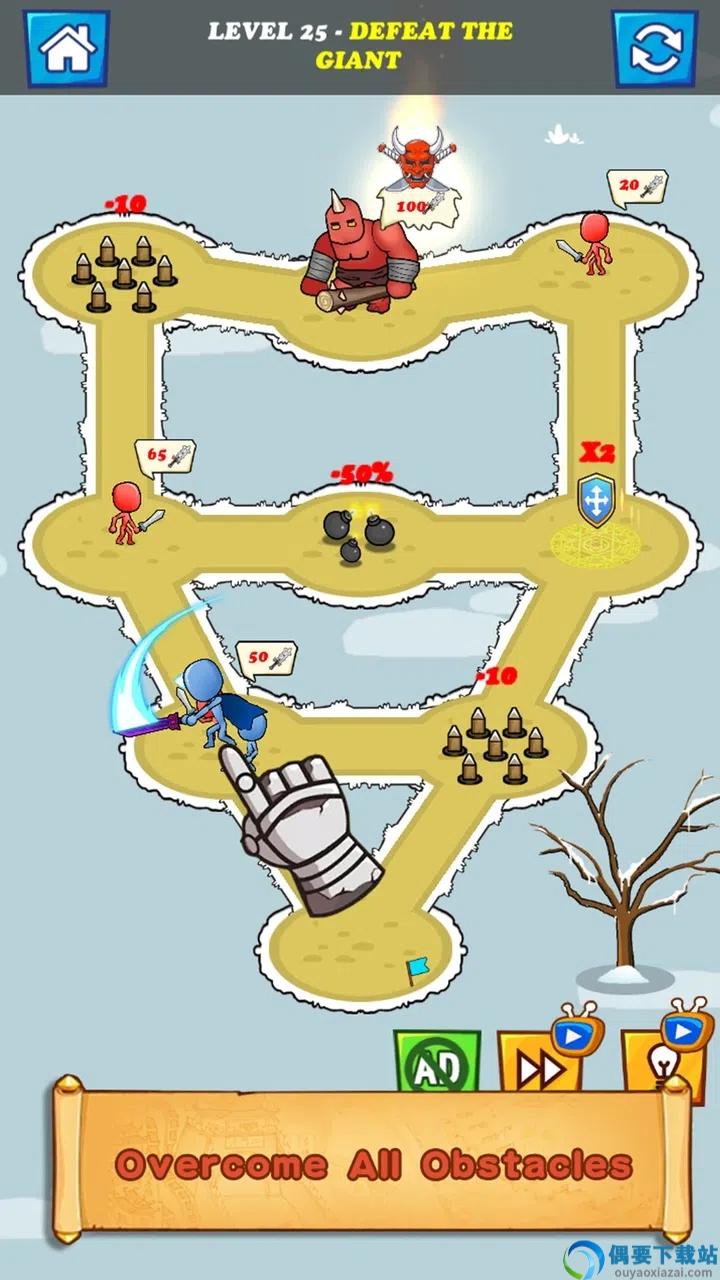
Task: Get a hint with the lightbulb button
Action: pos(660,1066)
